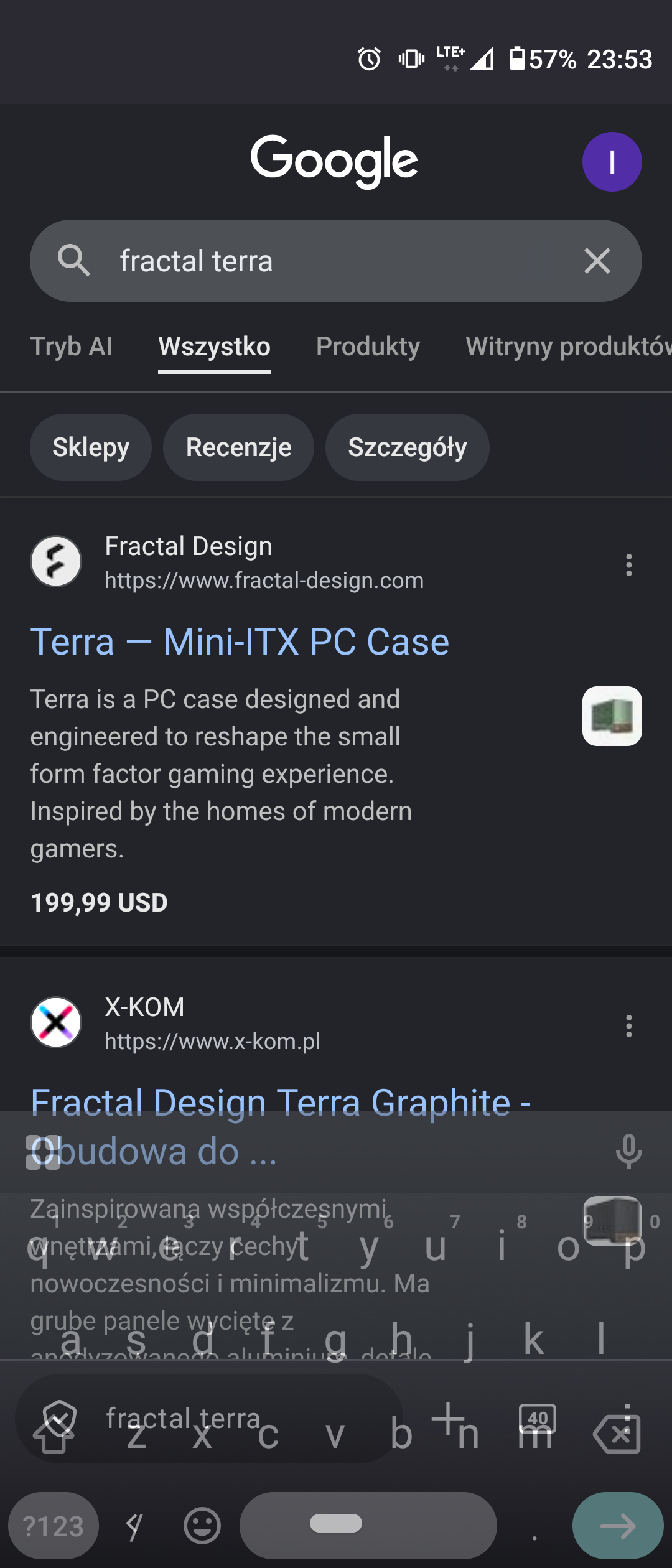Tap the Google logo
Image resolution: width=672 pixels, height=1568 pixels.
point(334,161)
